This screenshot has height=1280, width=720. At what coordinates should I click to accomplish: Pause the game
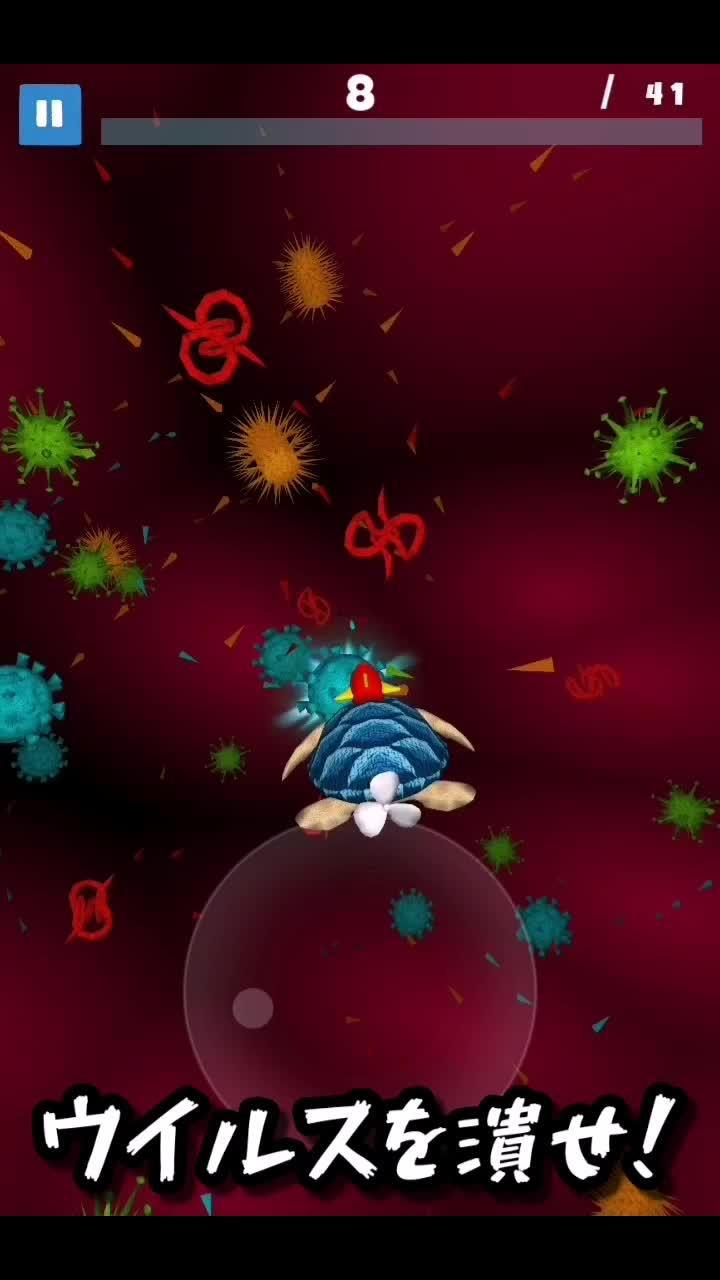pos(50,114)
